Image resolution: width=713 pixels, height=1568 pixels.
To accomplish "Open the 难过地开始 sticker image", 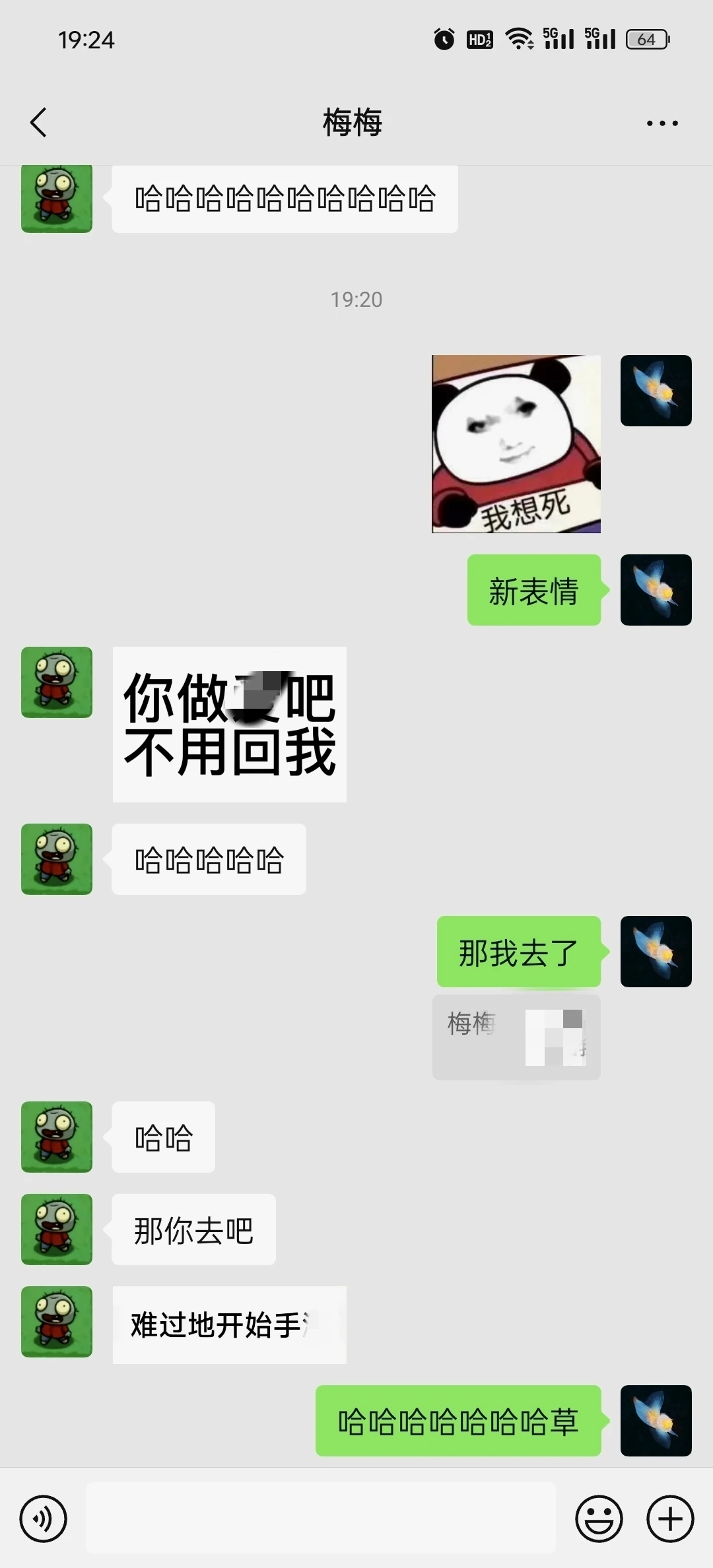I will 230,1324.
